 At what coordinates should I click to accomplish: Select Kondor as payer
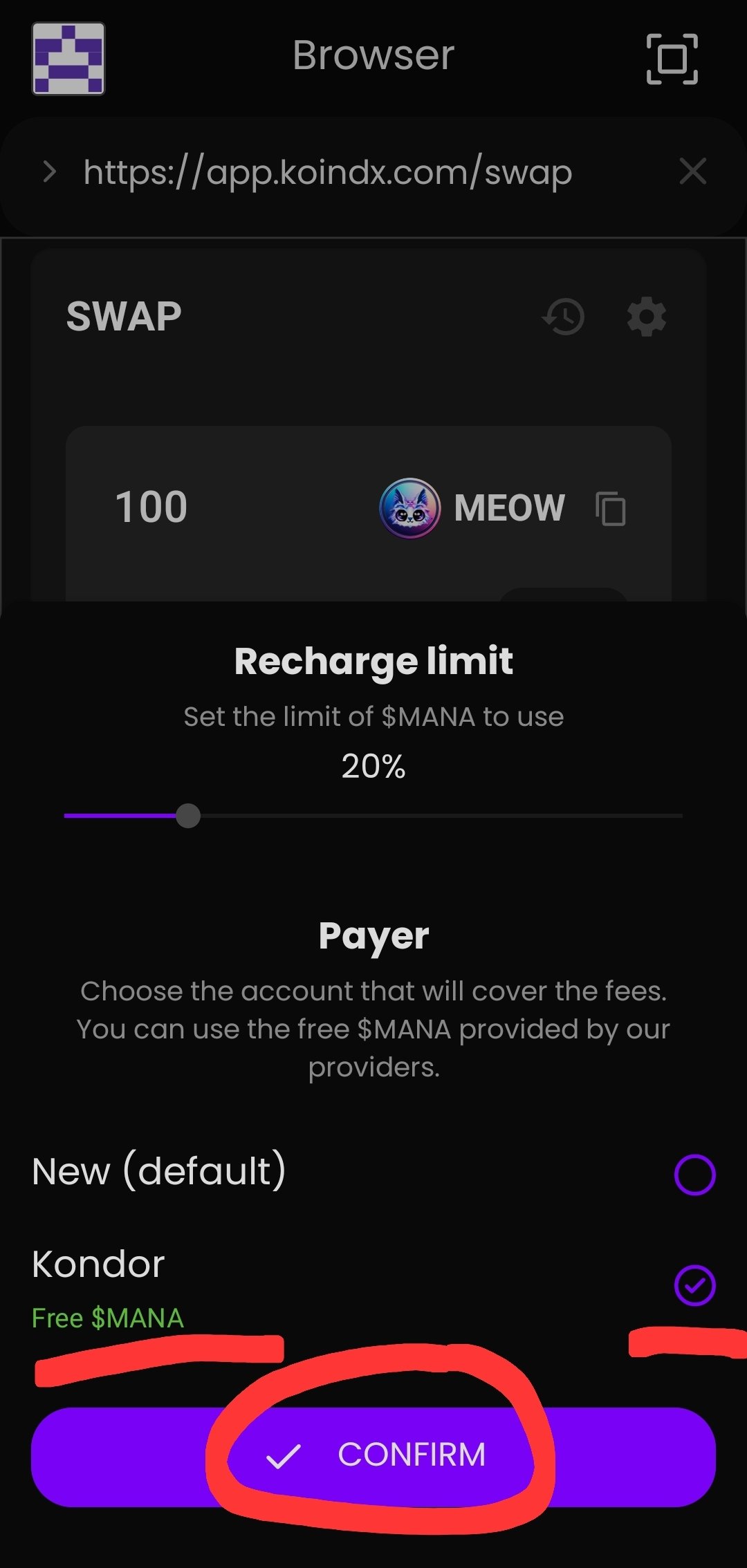[694, 1285]
